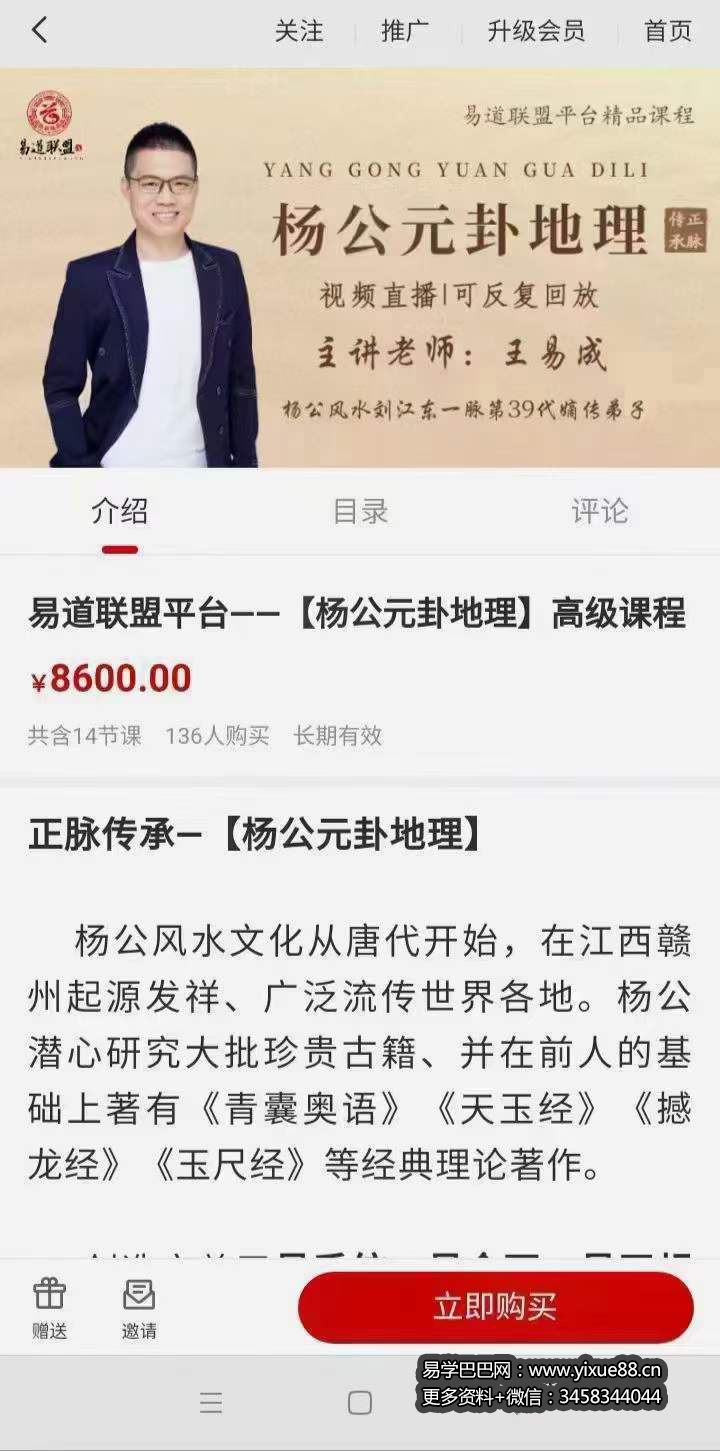Gift this course with 赠送
Image resolution: width=720 pixels, height=1451 pixels.
[x=49, y=1306]
